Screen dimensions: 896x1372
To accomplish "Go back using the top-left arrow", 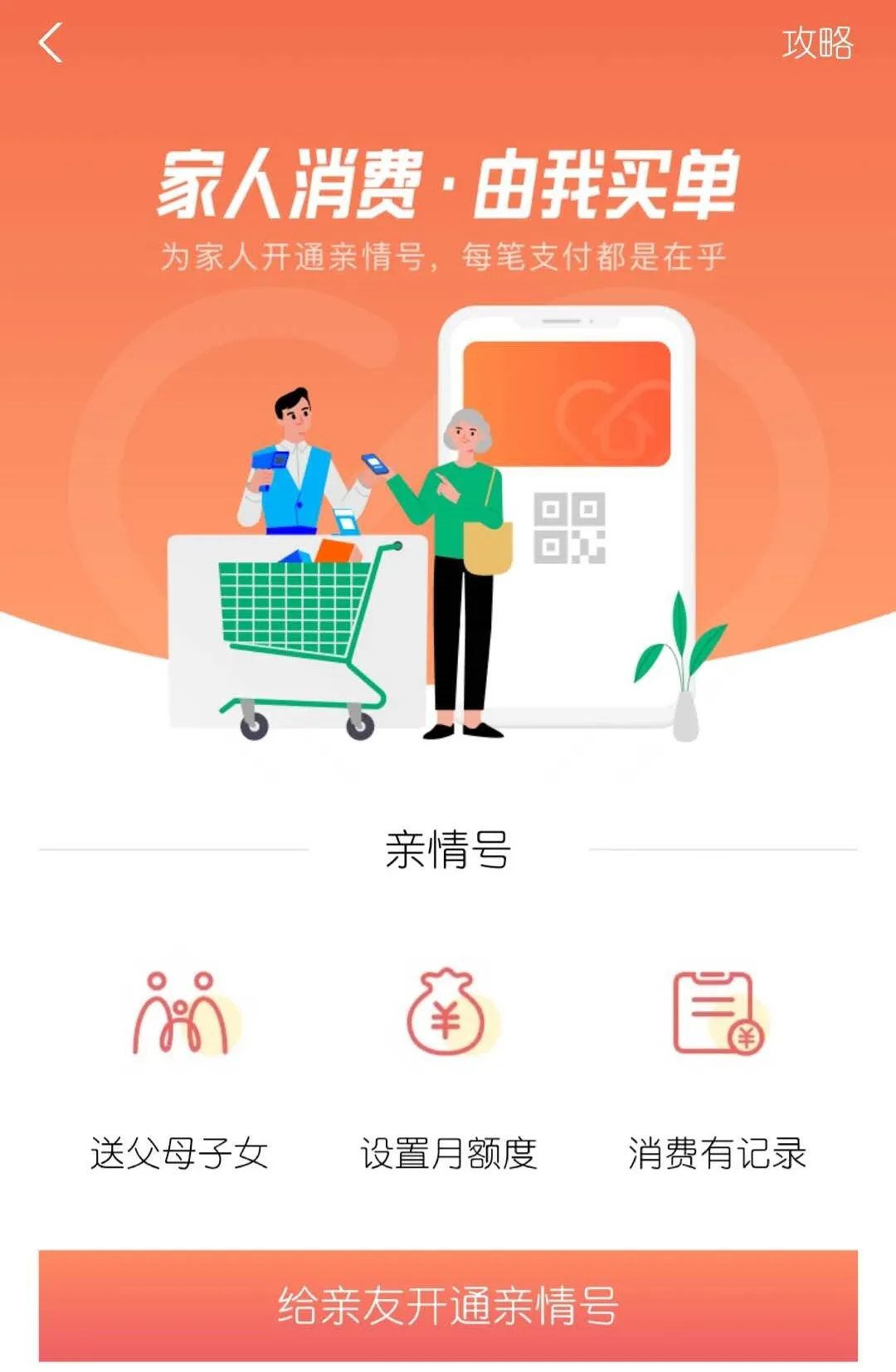I will pyautogui.click(x=51, y=43).
